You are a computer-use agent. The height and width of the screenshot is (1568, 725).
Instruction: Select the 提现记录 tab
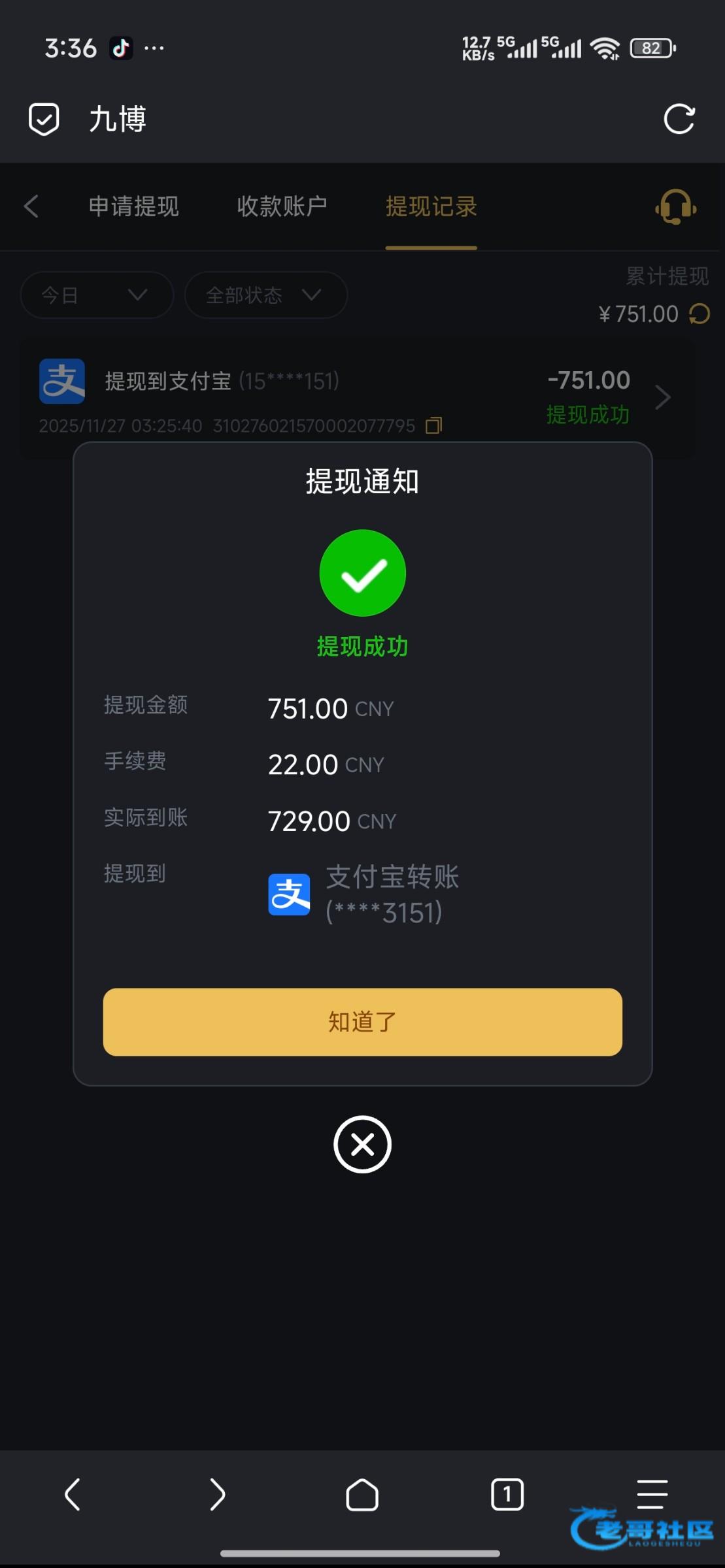[x=431, y=206]
